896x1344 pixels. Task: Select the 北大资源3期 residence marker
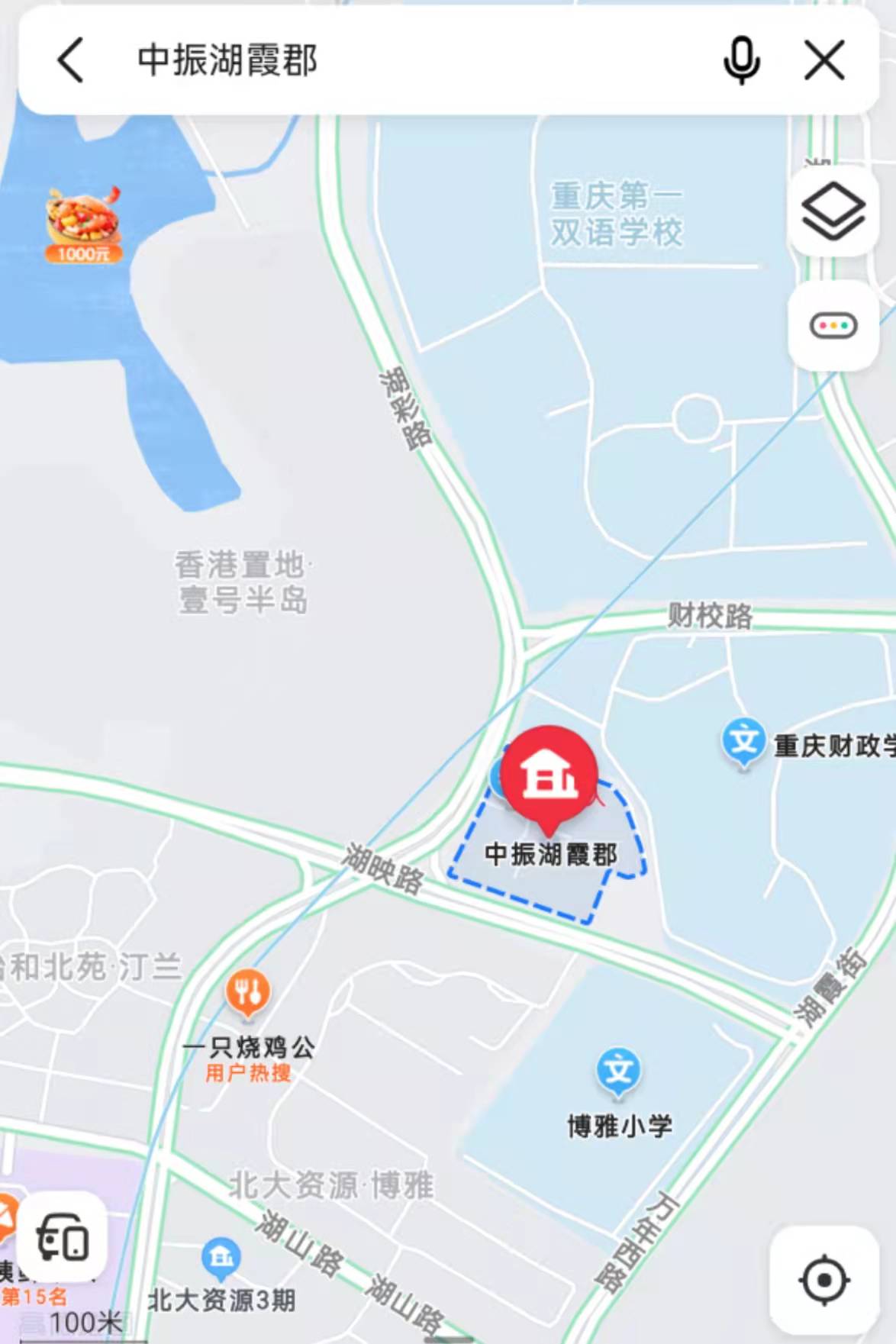click(x=221, y=1258)
